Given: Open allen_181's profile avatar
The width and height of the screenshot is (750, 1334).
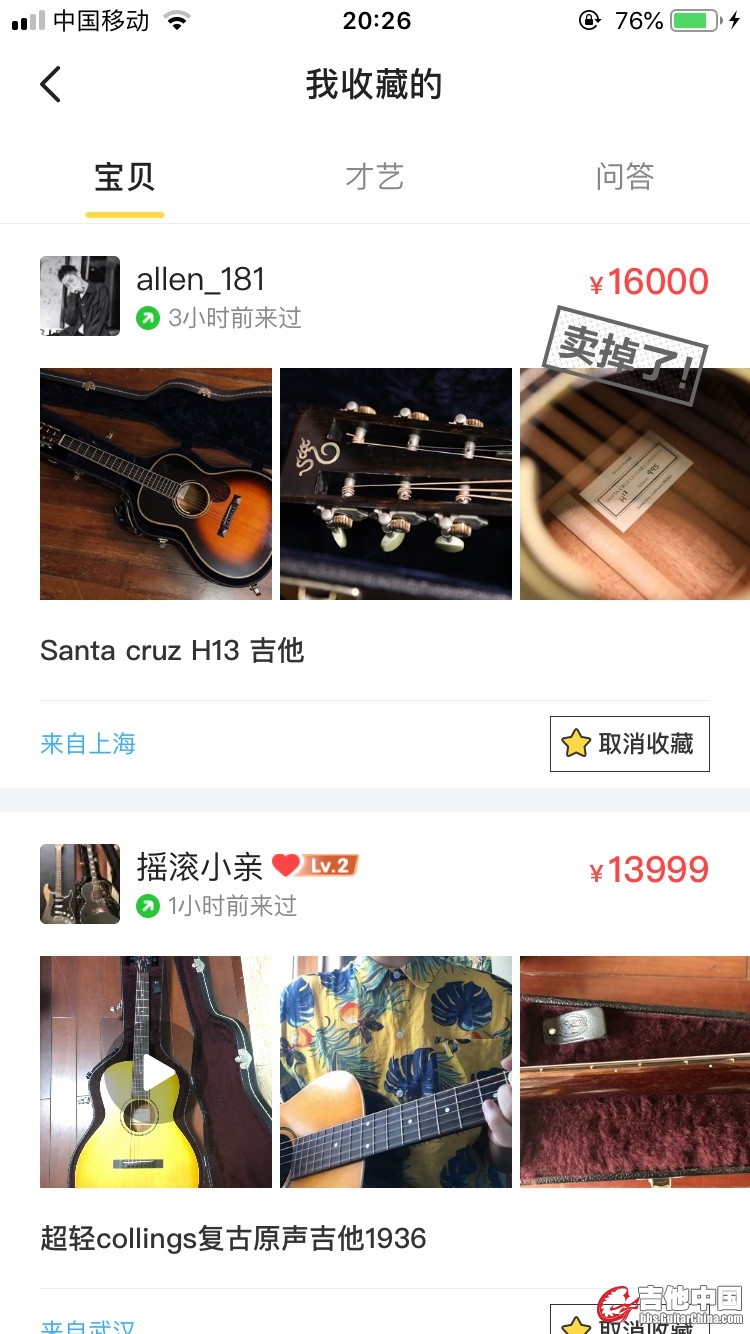Looking at the screenshot, I should (80, 296).
